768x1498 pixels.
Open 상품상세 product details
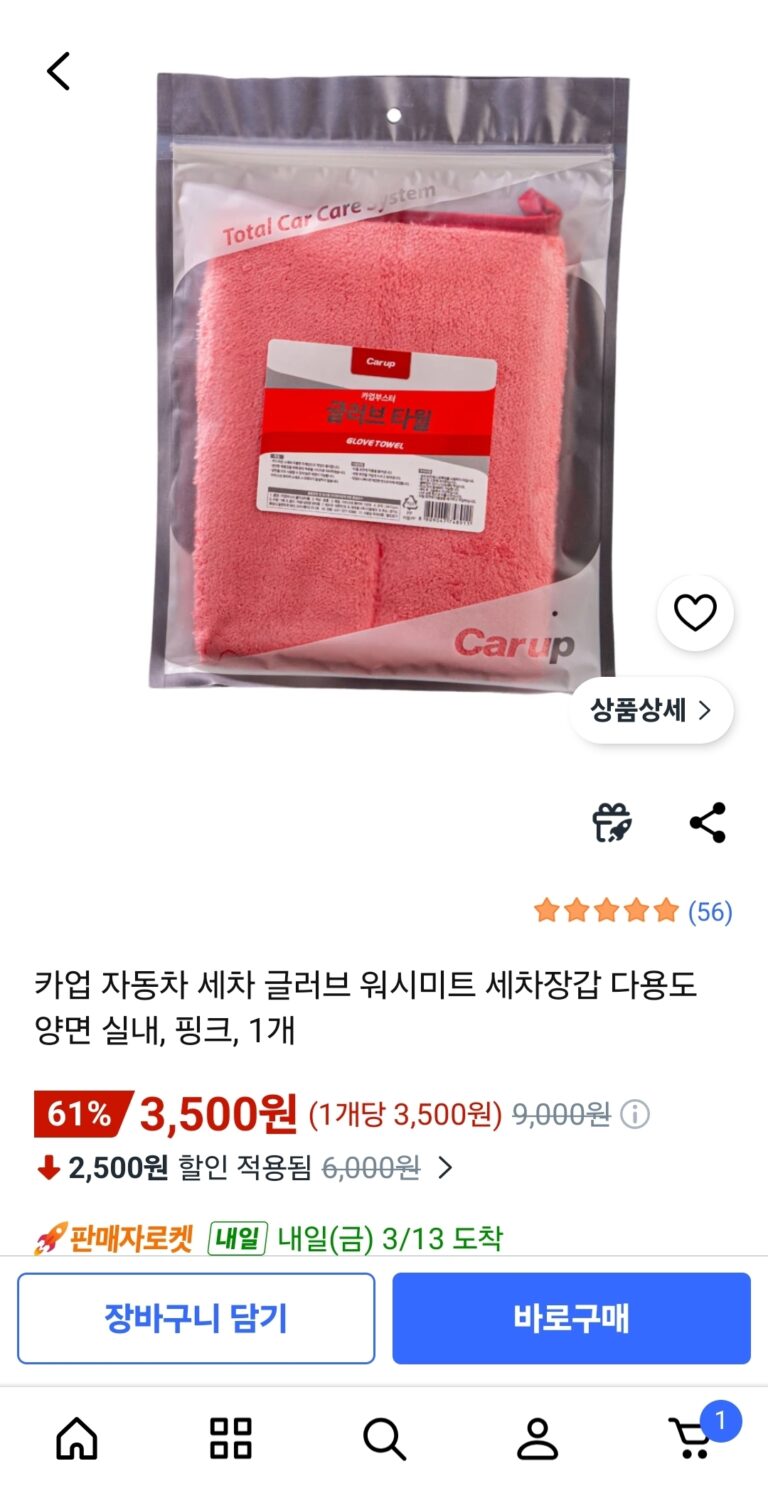(651, 711)
